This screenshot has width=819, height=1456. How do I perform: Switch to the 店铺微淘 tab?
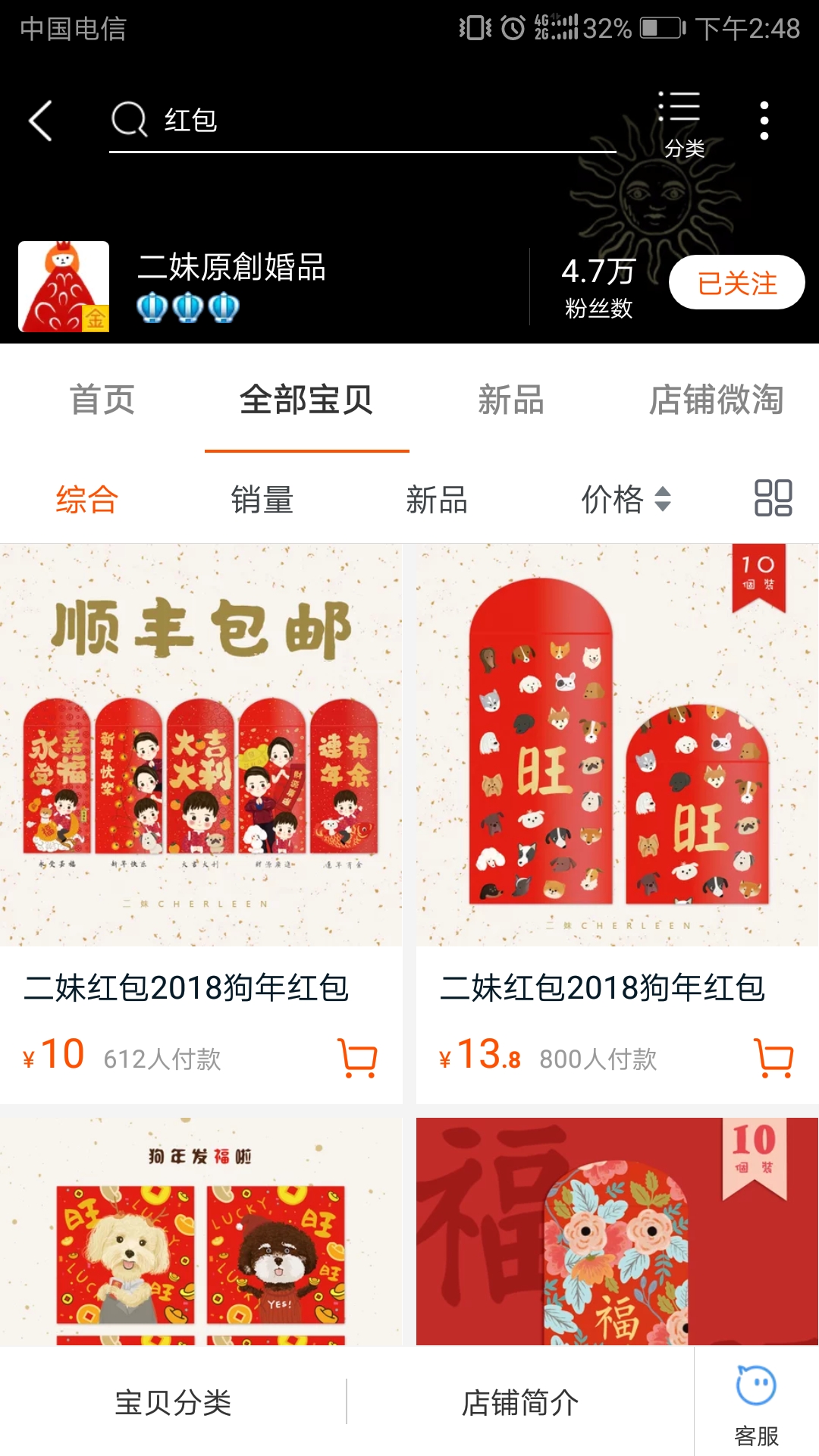click(719, 402)
